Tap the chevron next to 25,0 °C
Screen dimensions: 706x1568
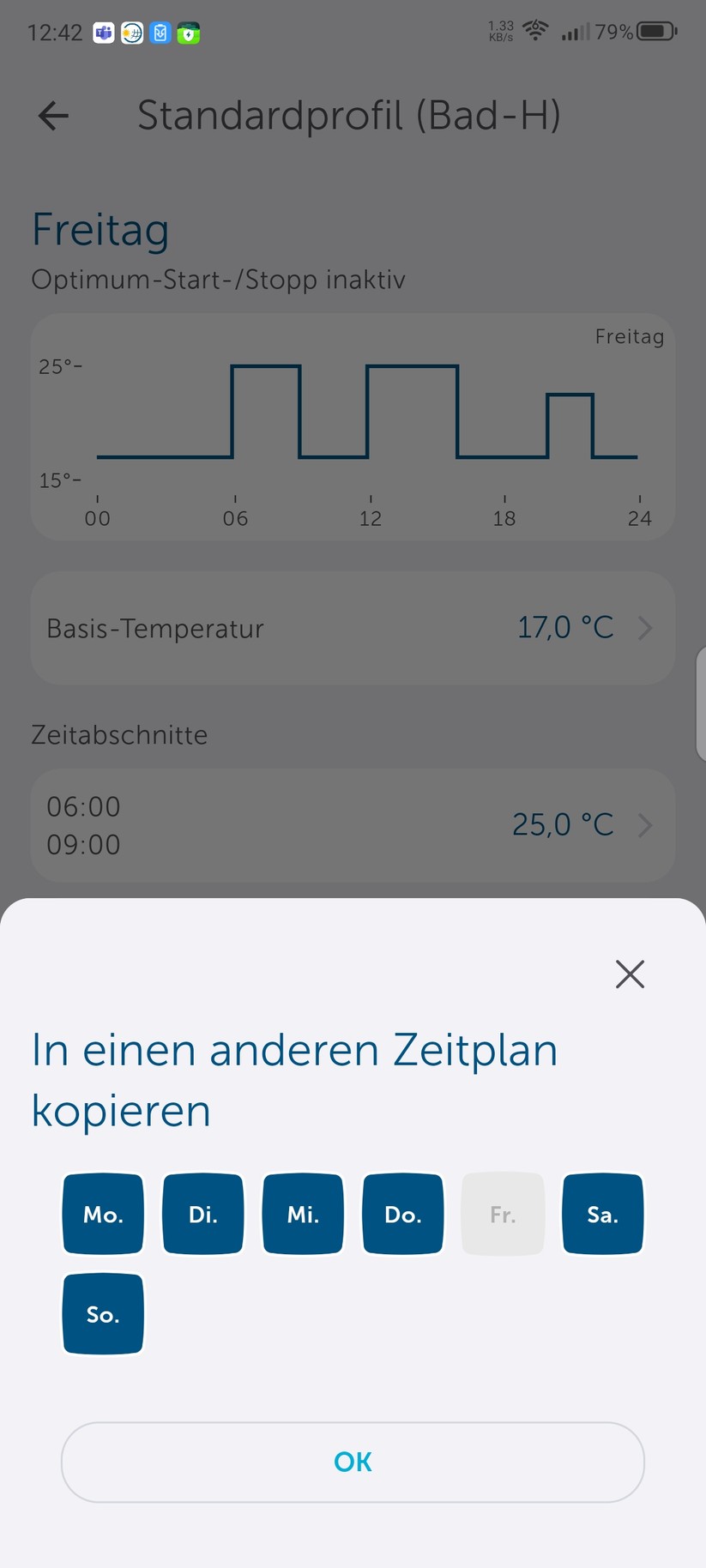point(645,825)
